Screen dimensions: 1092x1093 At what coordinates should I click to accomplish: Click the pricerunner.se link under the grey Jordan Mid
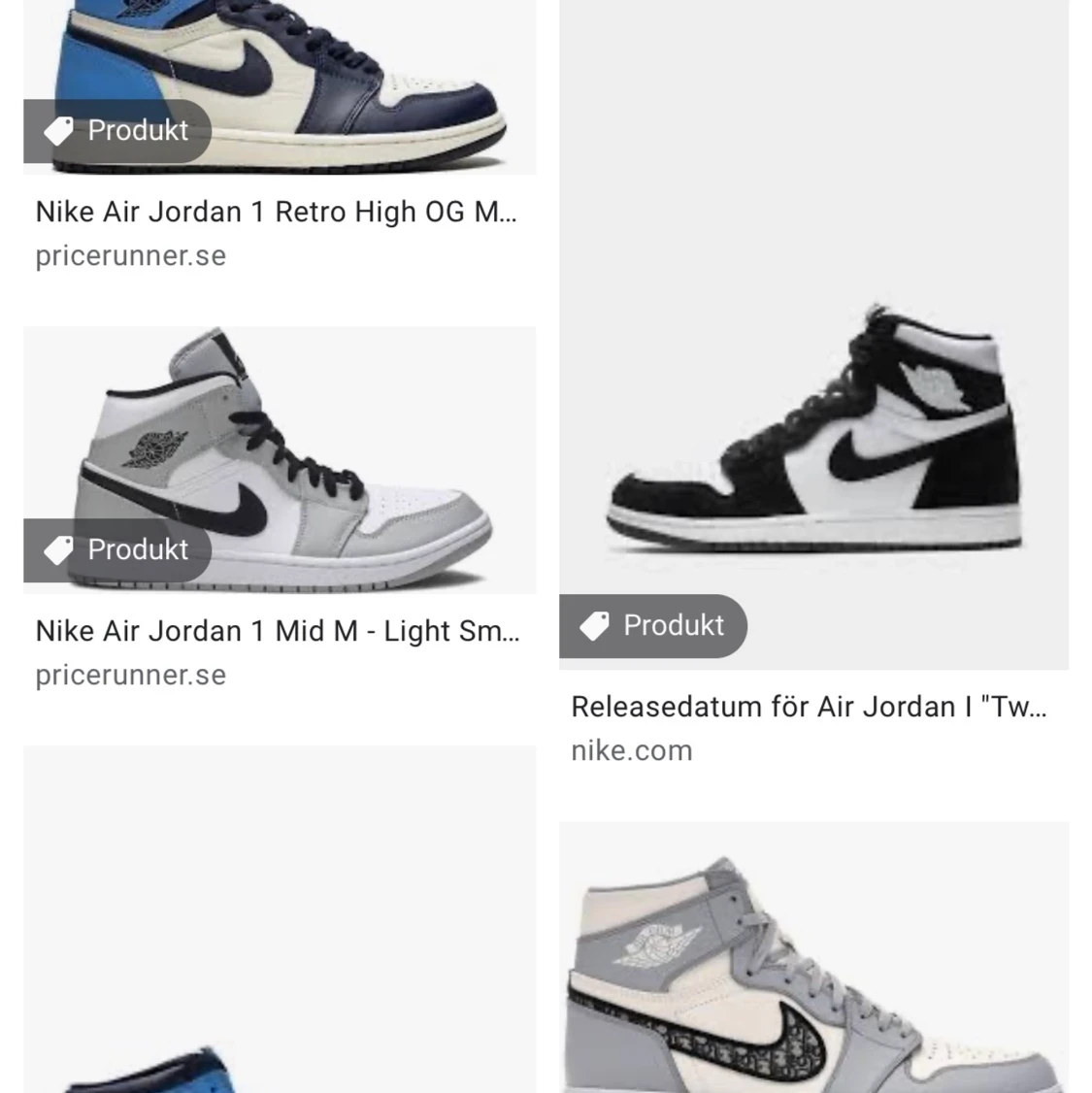tap(130, 674)
